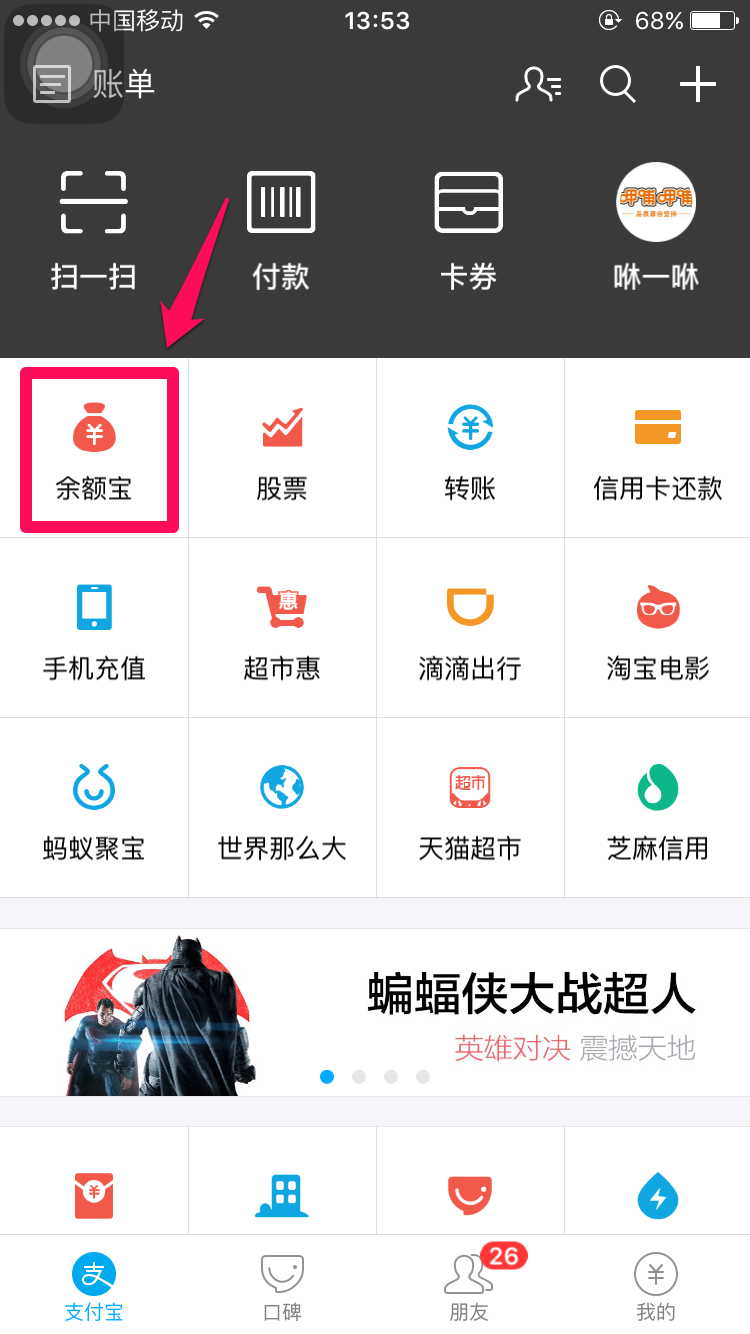
Task: Open 股票 stocks
Action: [x=282, y=450]
